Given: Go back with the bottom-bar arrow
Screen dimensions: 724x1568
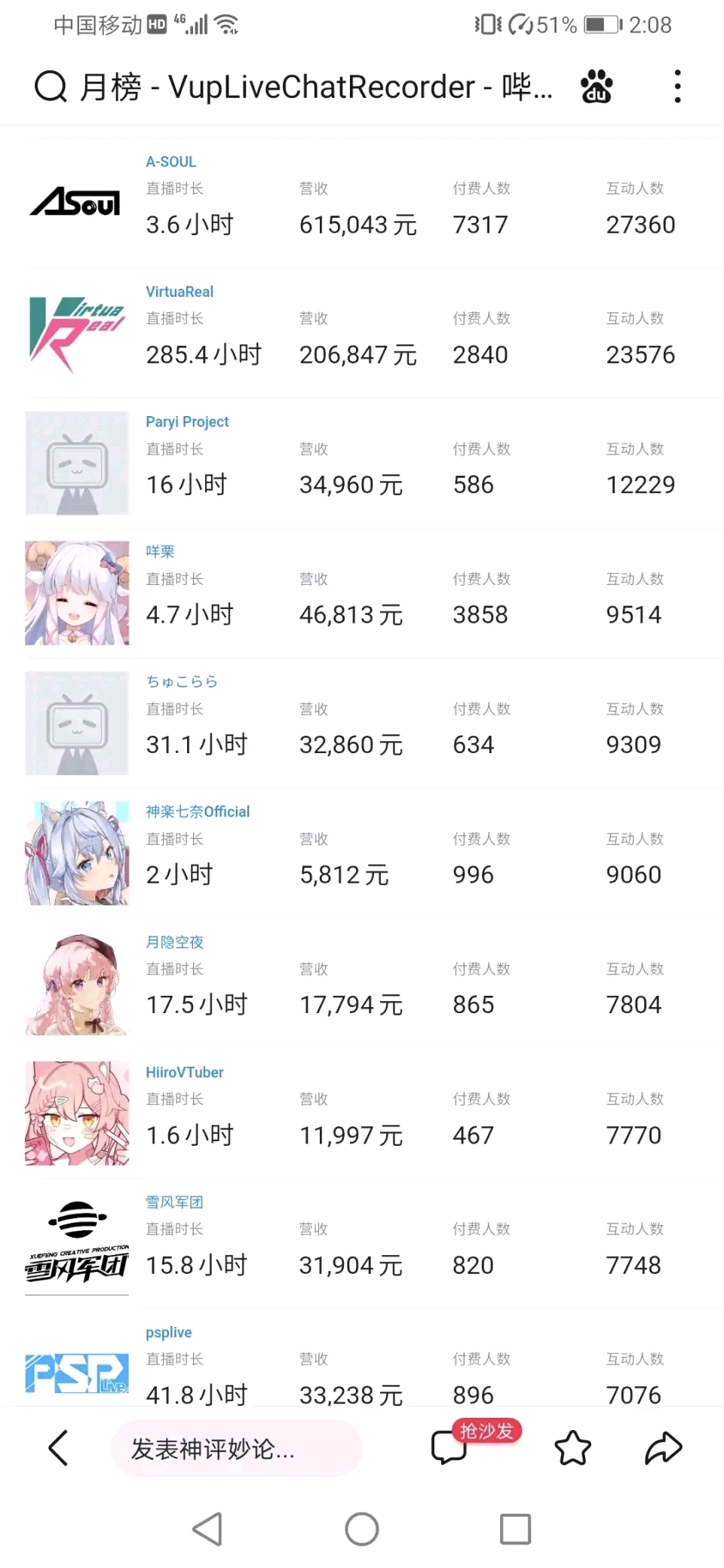Looking at the screenshot, I should point(58,1448).
